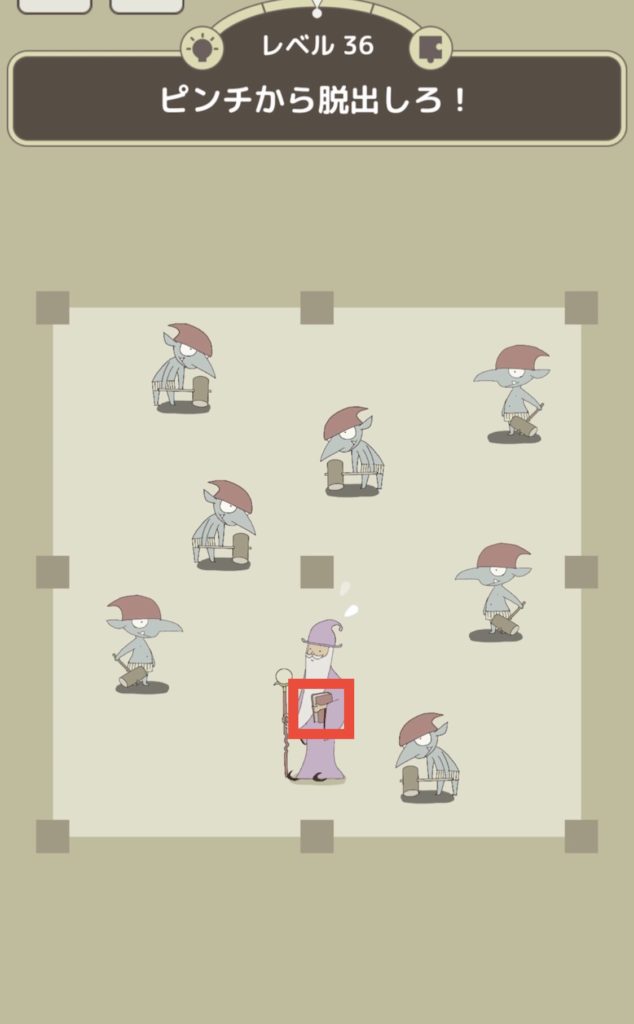Viewport: 634px width, 1024px height.
Task: Tap the puzzle piece icon
Action: [431, 48]
